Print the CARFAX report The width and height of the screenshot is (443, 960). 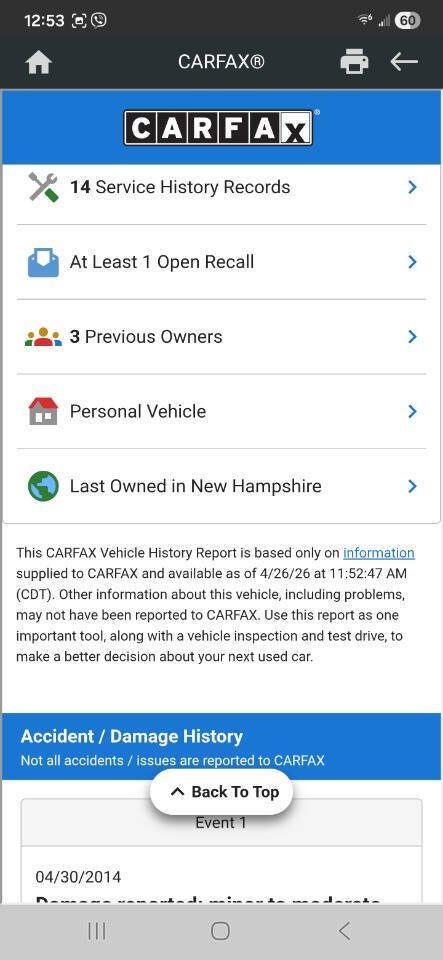pos(354,62)
